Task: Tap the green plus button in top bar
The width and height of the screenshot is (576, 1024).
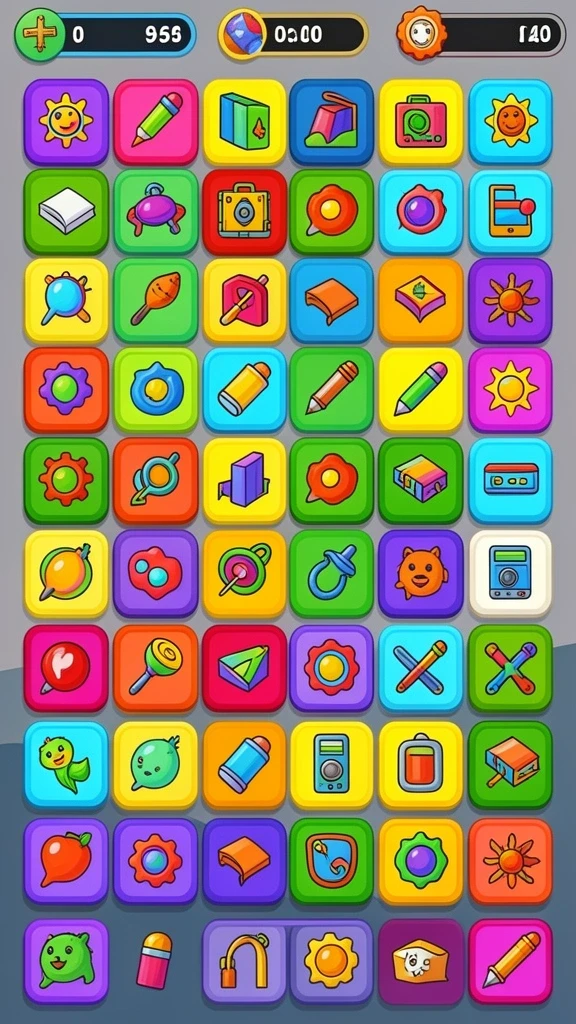Action: point(40,34)
